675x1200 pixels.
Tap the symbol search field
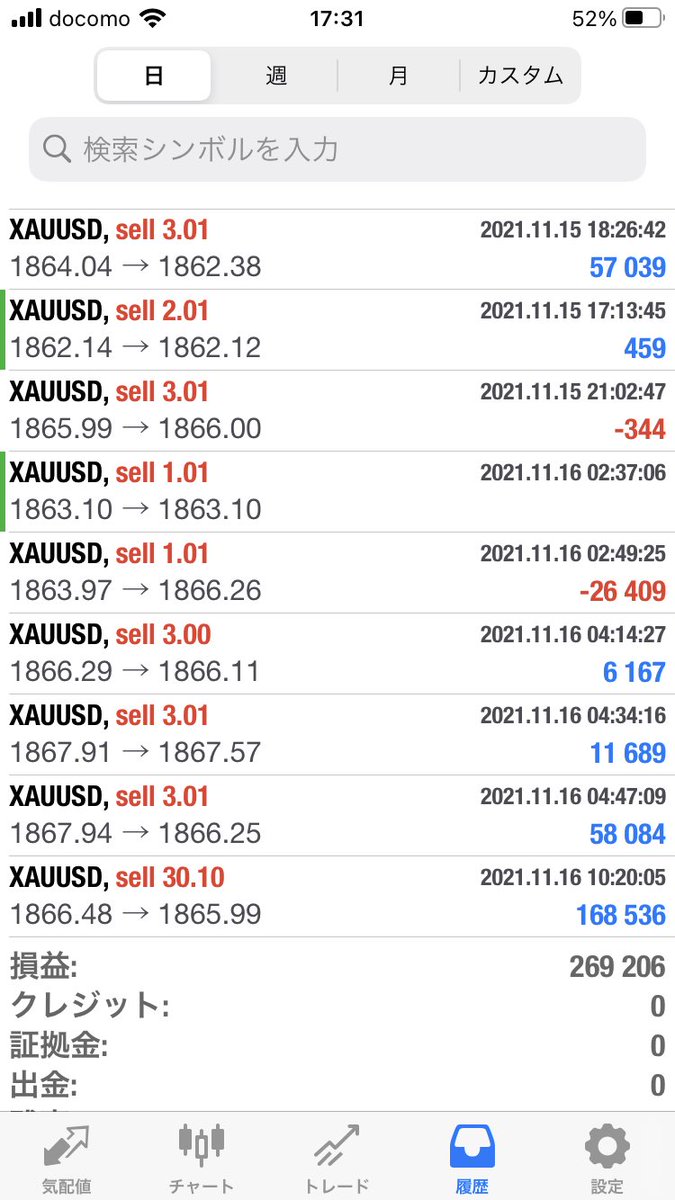(x=337, y=150)
